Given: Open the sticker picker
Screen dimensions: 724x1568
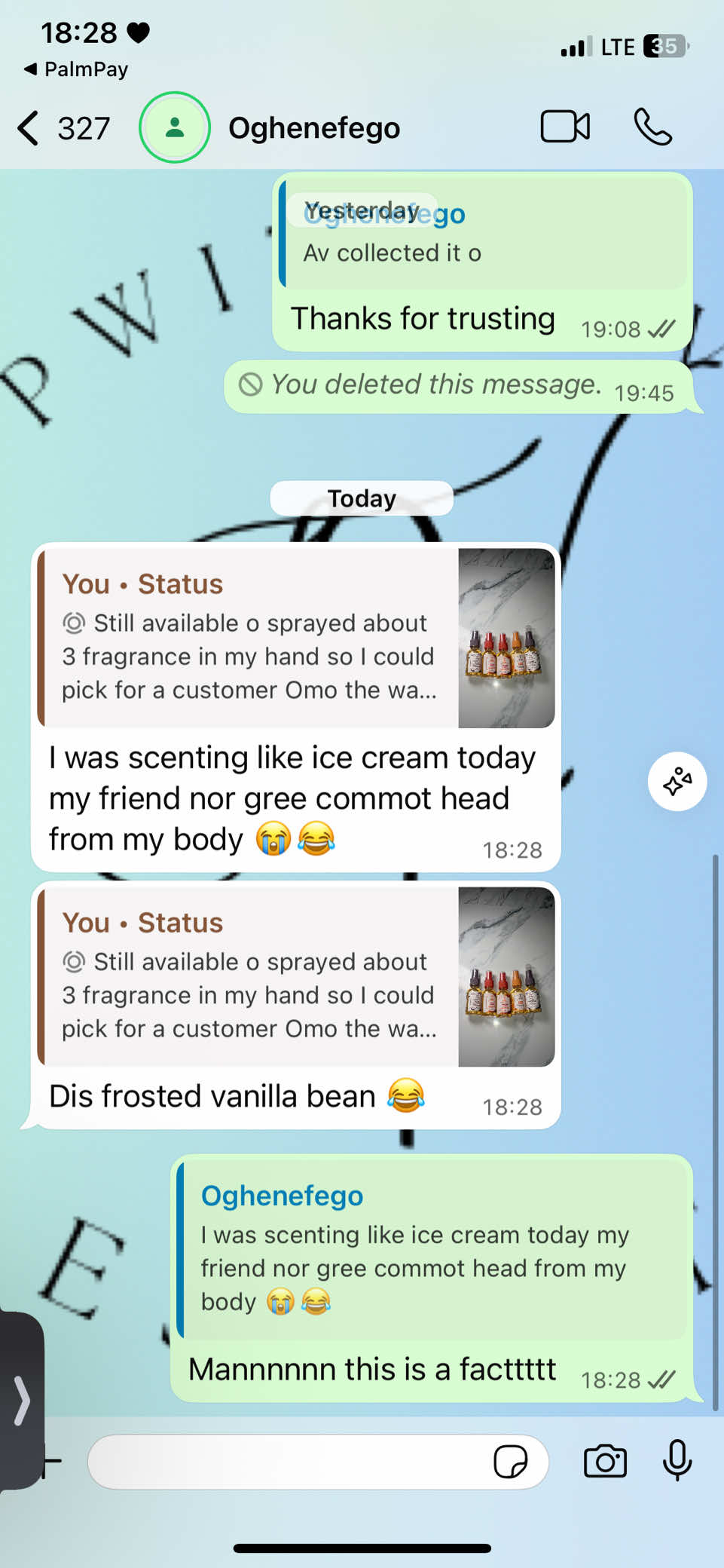Looking at the screenshot, I should pyautogui.click(x=510, y=1462).
